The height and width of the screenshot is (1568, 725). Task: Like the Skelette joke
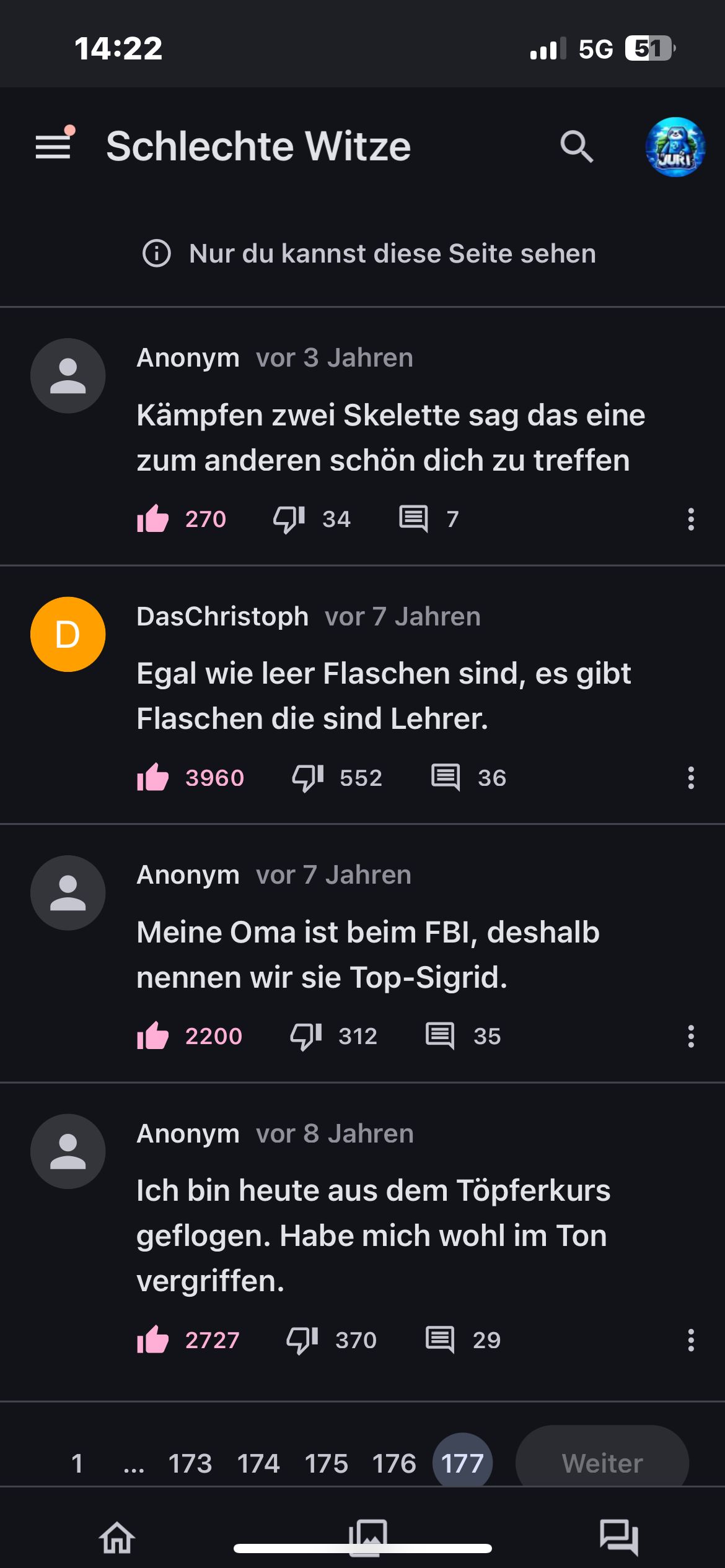[153, 519]
